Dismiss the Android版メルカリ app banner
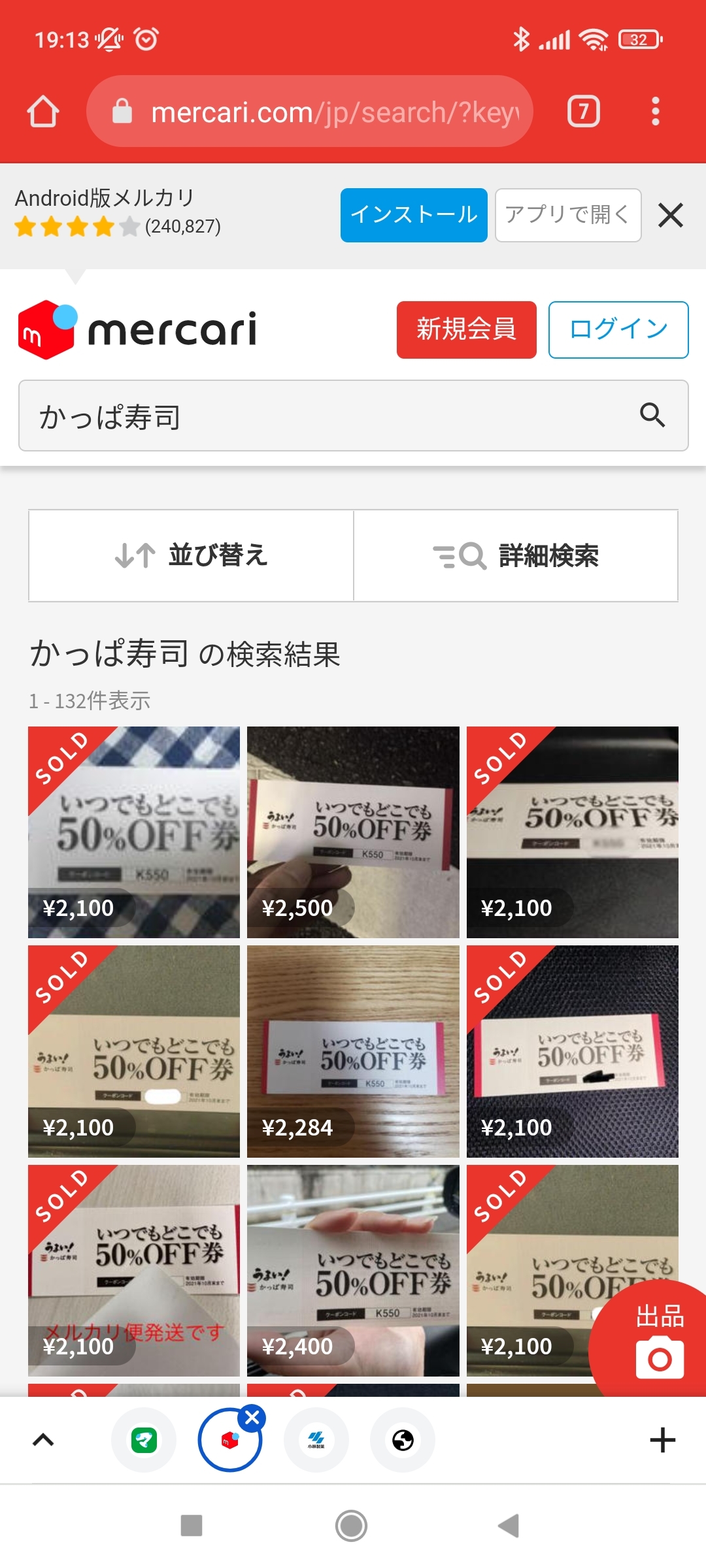Viewport: 706px width, 1568px height. pos(671,215)
